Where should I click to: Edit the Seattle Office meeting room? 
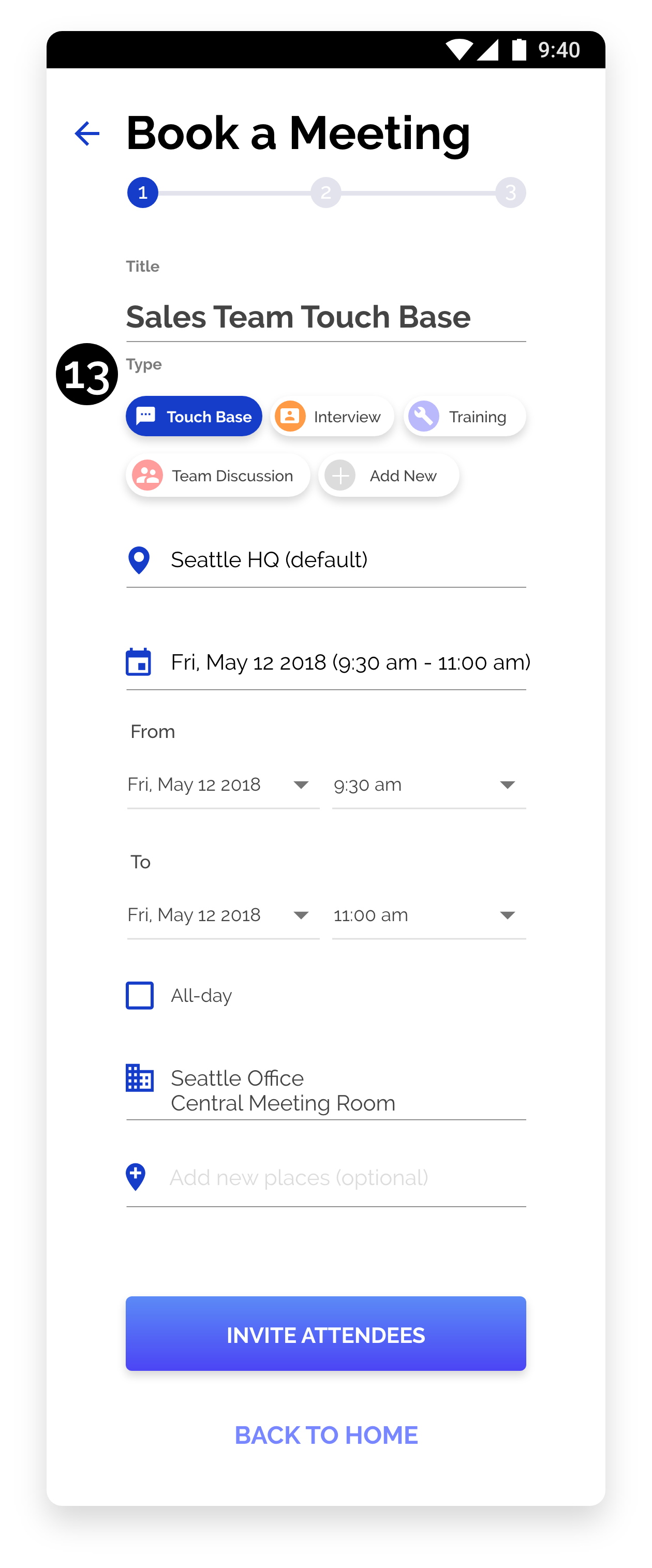pos(325,1090)
